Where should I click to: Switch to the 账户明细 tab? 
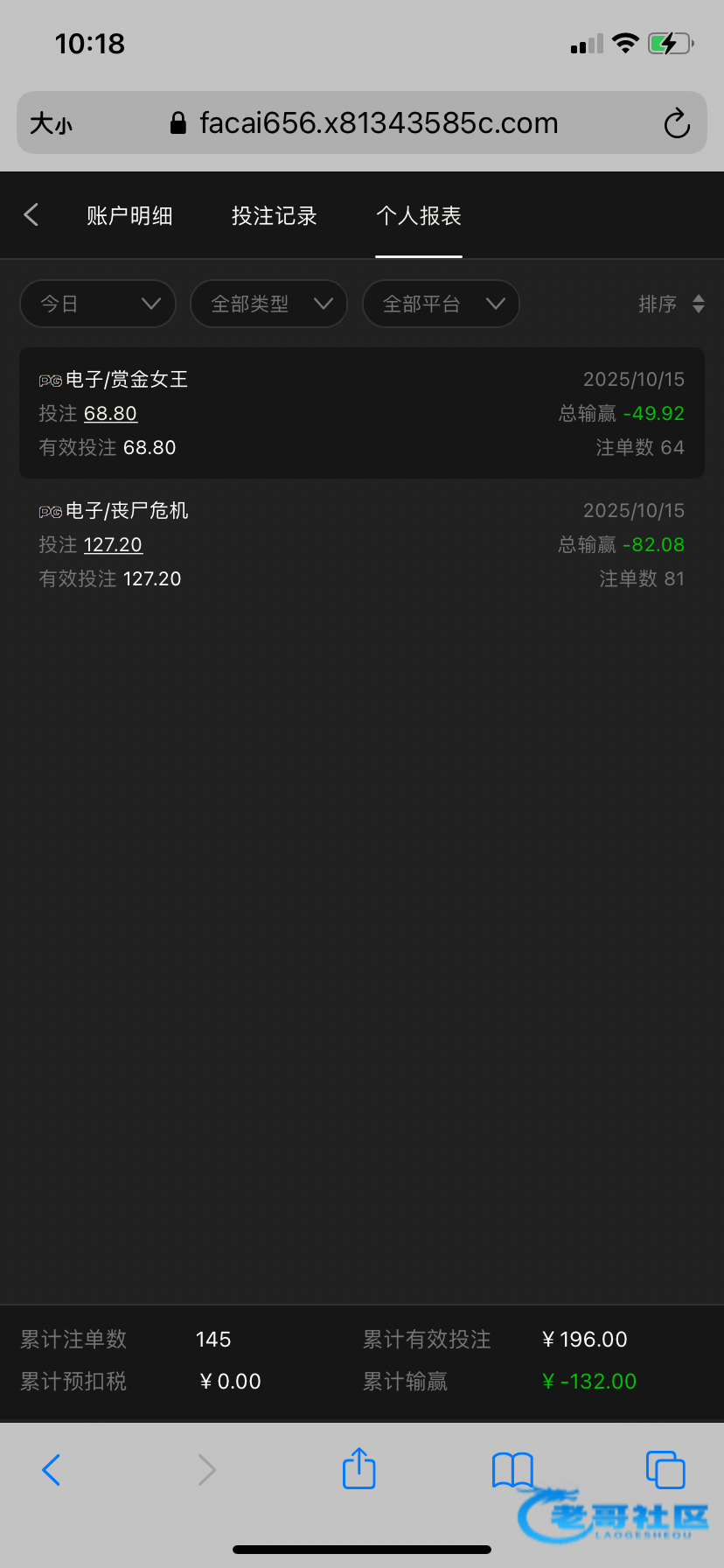pos(129,216)
